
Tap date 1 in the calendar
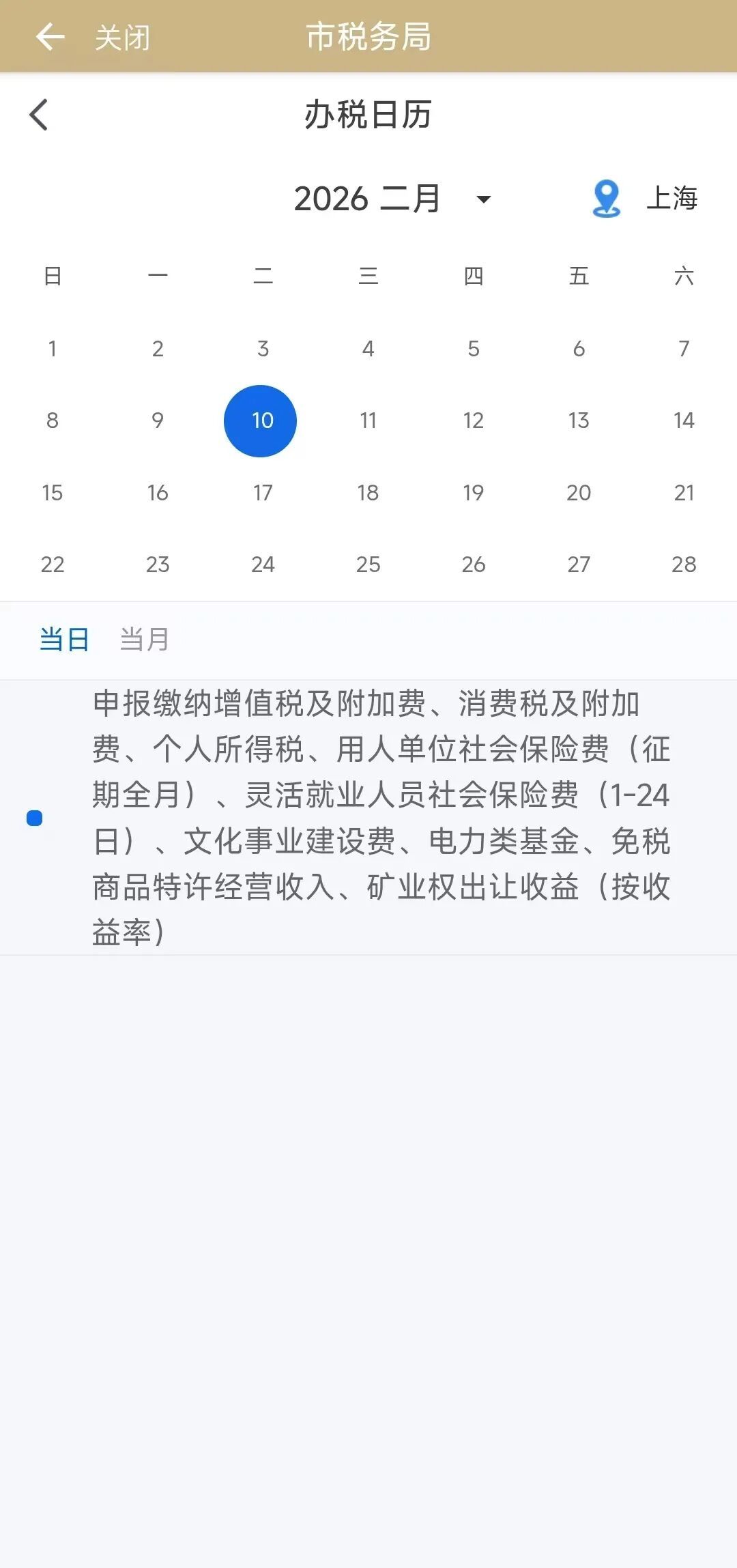tap(53, 349)
